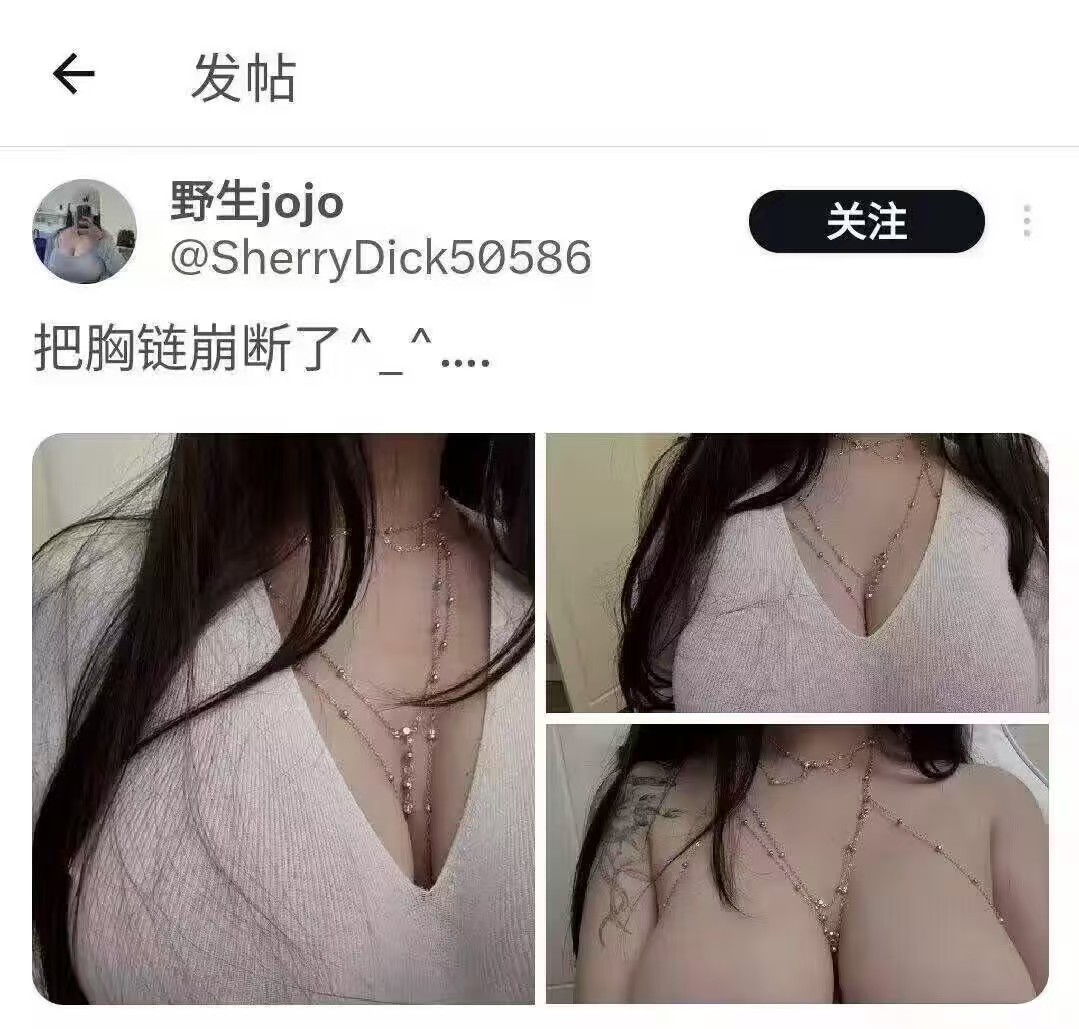Open the large left photo of the post
The height and width of the screenshot is (1029, 1079).
pyautogui.click(x=284, y=718)
